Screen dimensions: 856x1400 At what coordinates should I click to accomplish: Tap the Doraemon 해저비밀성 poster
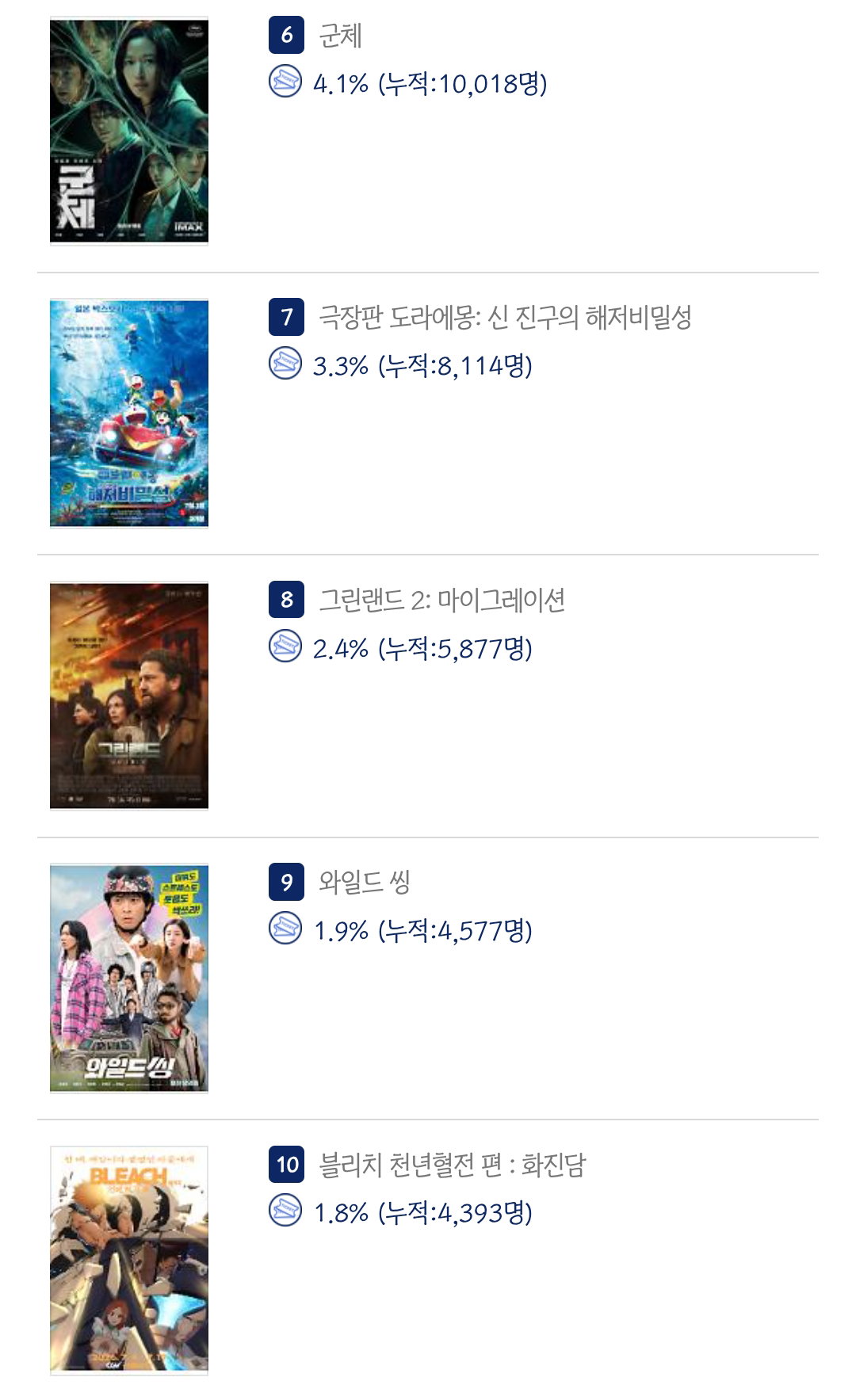click(129, 414)
